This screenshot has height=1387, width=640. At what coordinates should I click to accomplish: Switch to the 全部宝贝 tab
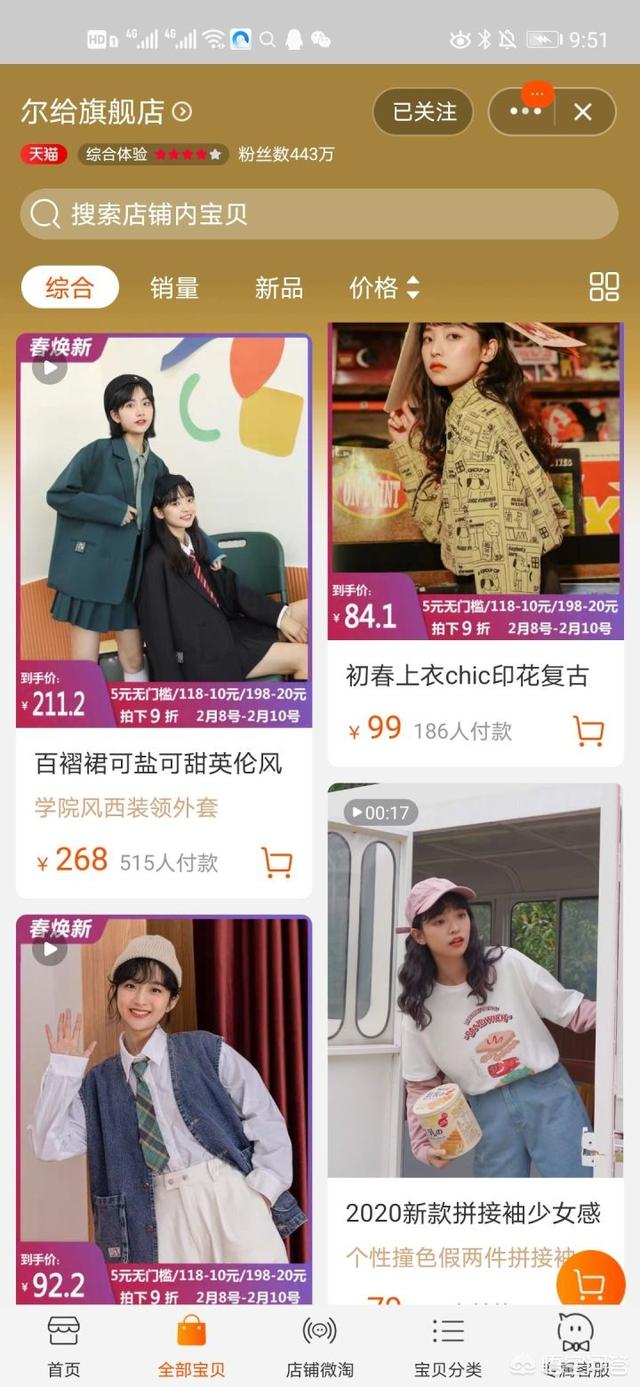[x=191, y=1346]
